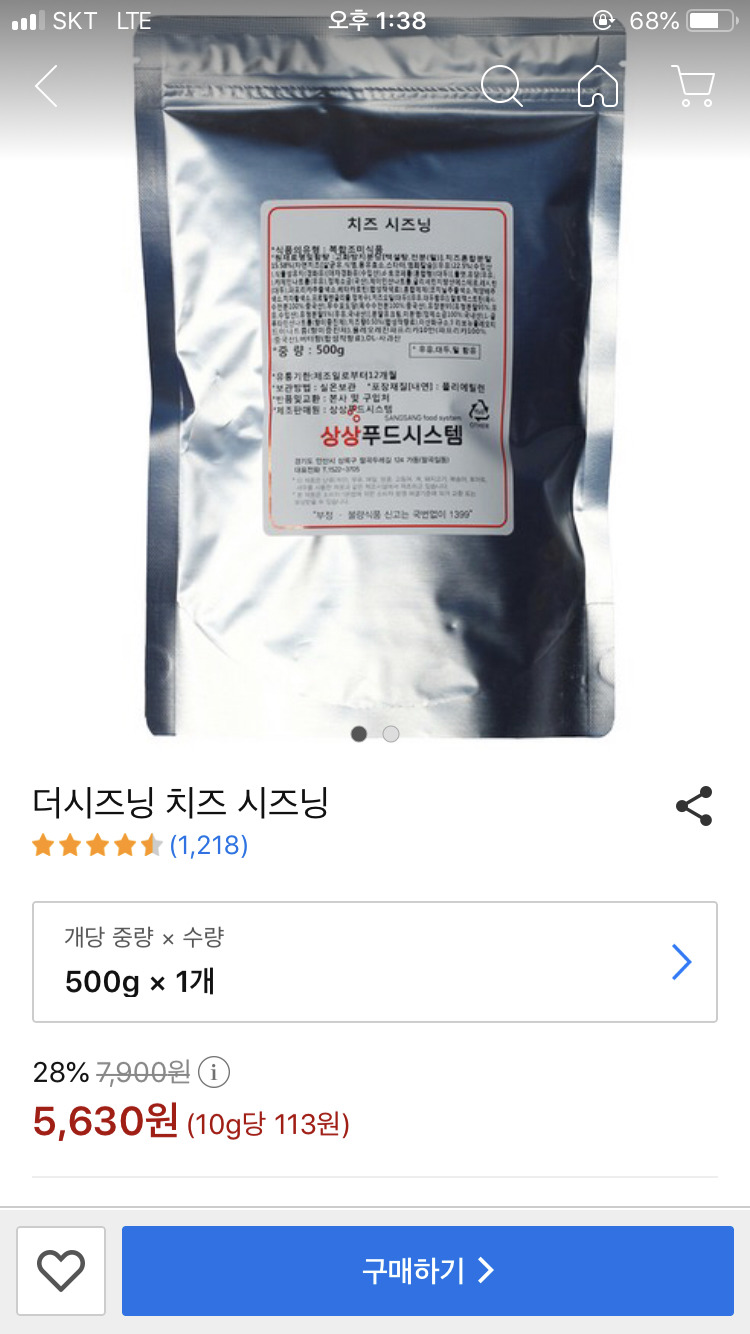Viewport: 750px width, 1334px height.
Task: Open the 개당 중량 × 수량 selector
Action: 375,962
